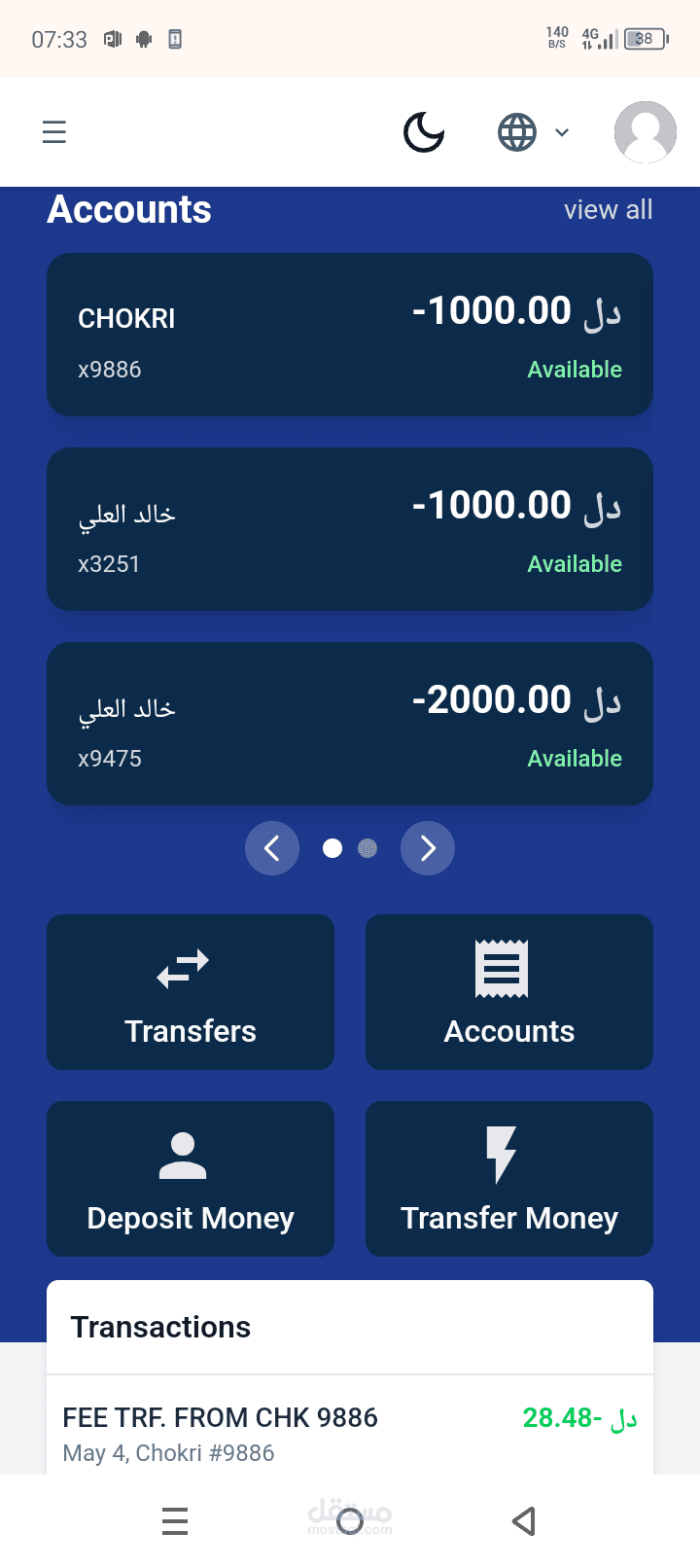Viewport: 700px width, 1568px height.
Task: Open the dark mode moon icon
Action: point(422,131)
